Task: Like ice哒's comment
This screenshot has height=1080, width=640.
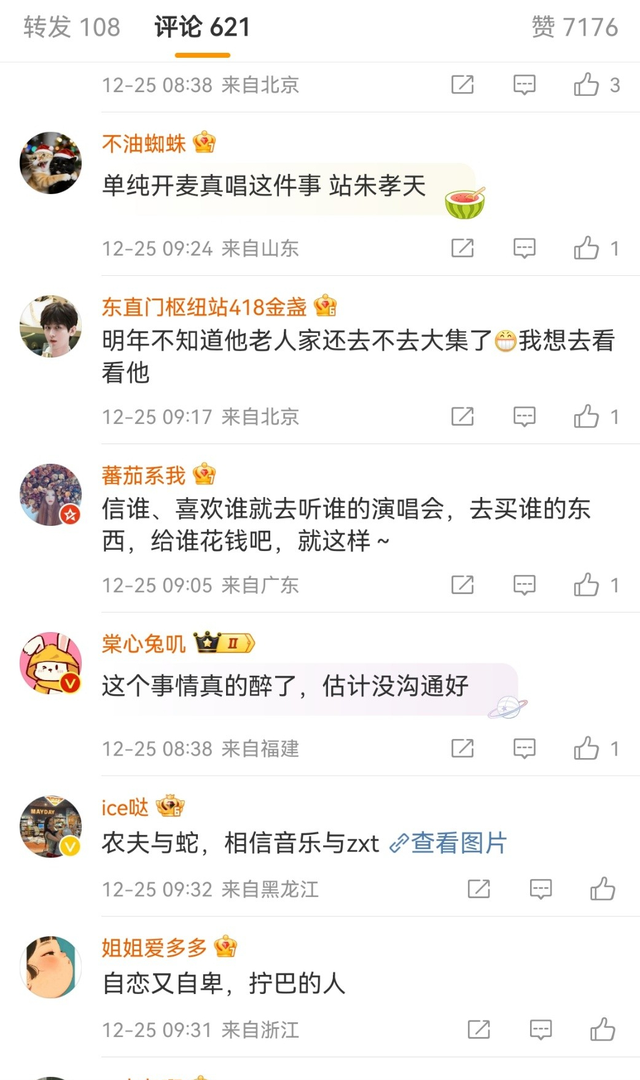Action: click(602, 888)
